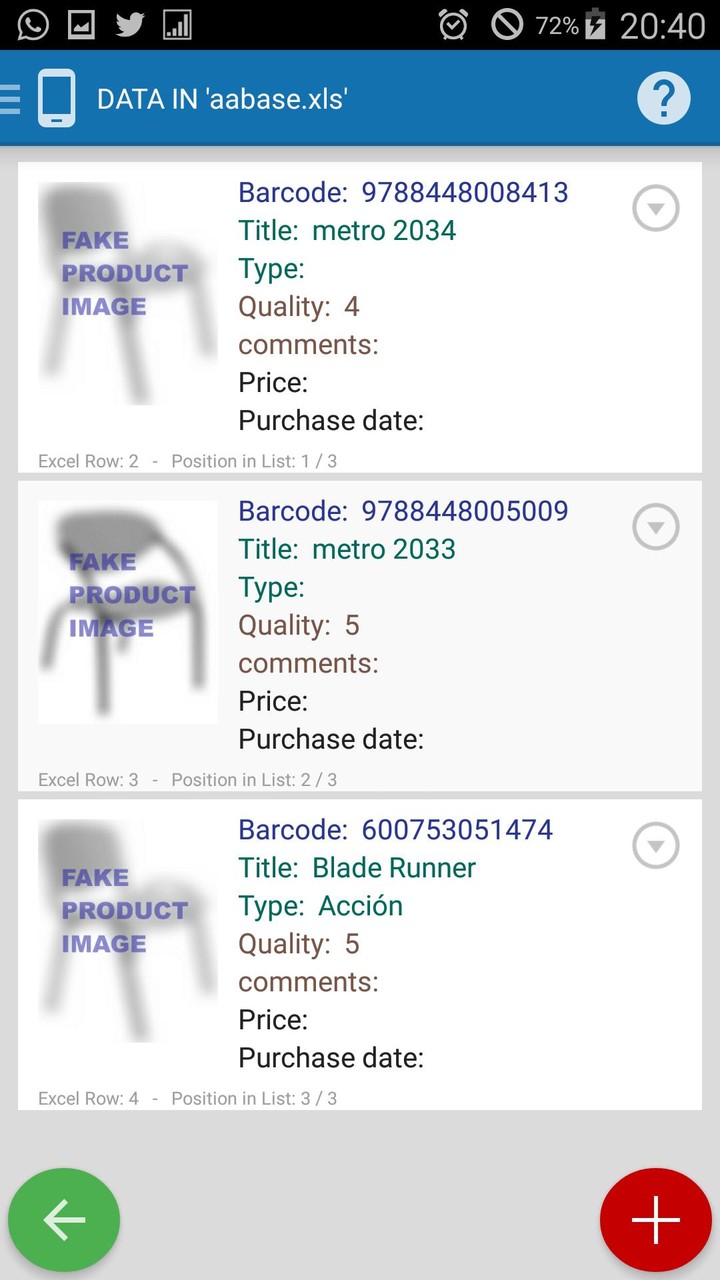
Task: Tap the alarm clock status icon
Action: [453, 24]
